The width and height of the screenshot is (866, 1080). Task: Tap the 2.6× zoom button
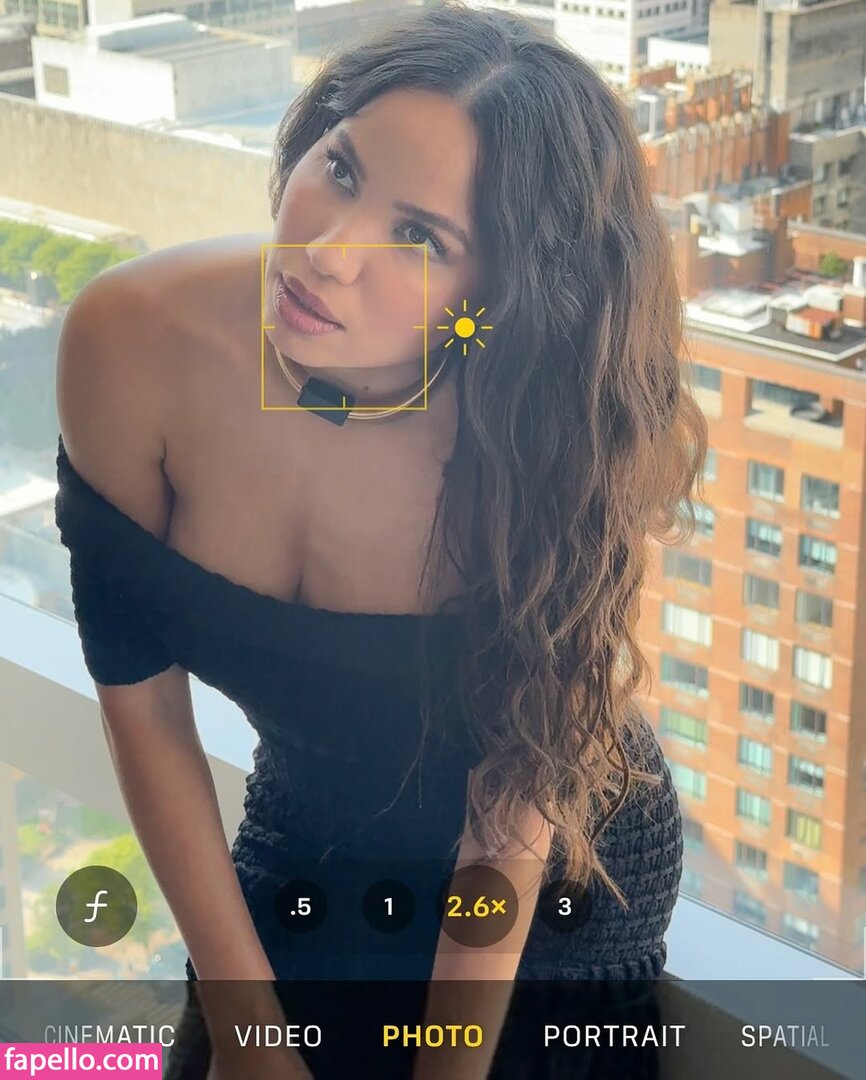[477, 907]
